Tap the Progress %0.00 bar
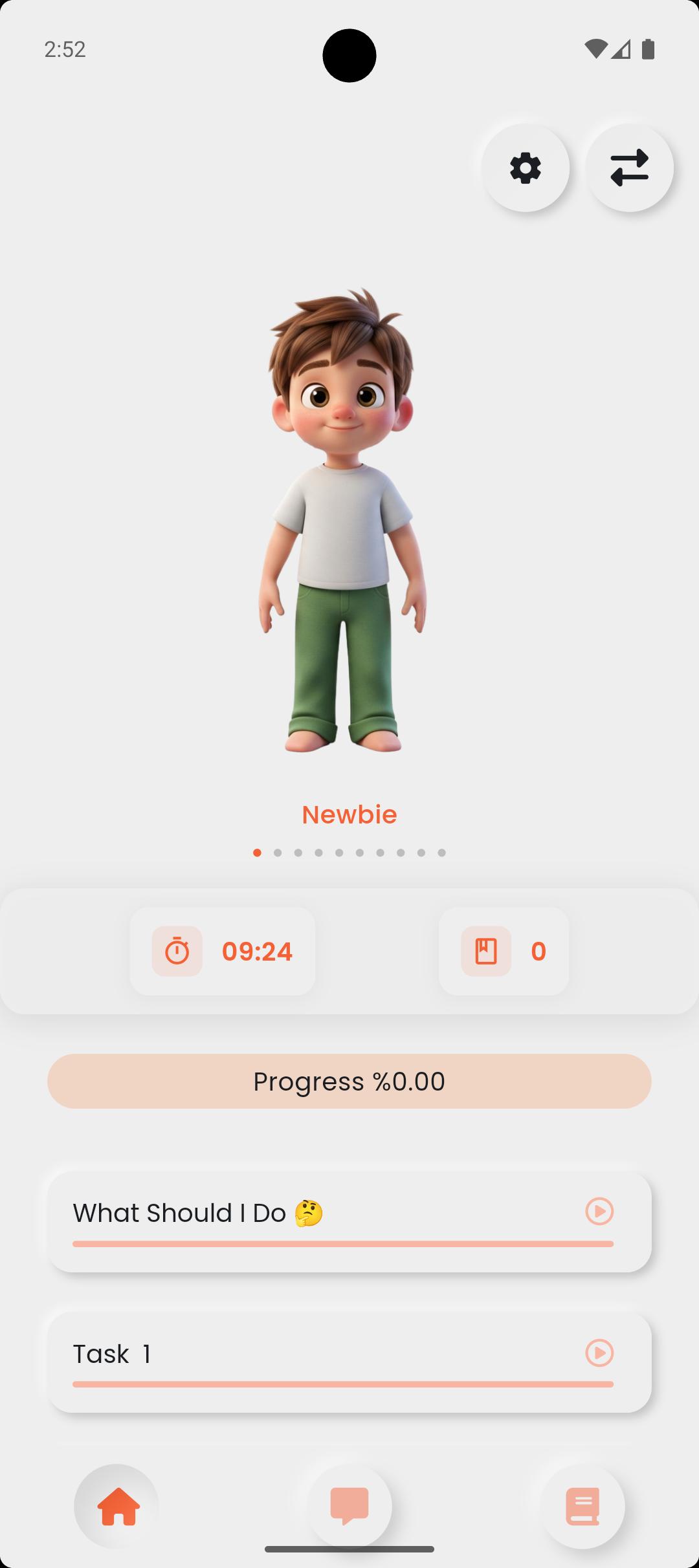The image size is (699, 1568). pos(349,1082)
